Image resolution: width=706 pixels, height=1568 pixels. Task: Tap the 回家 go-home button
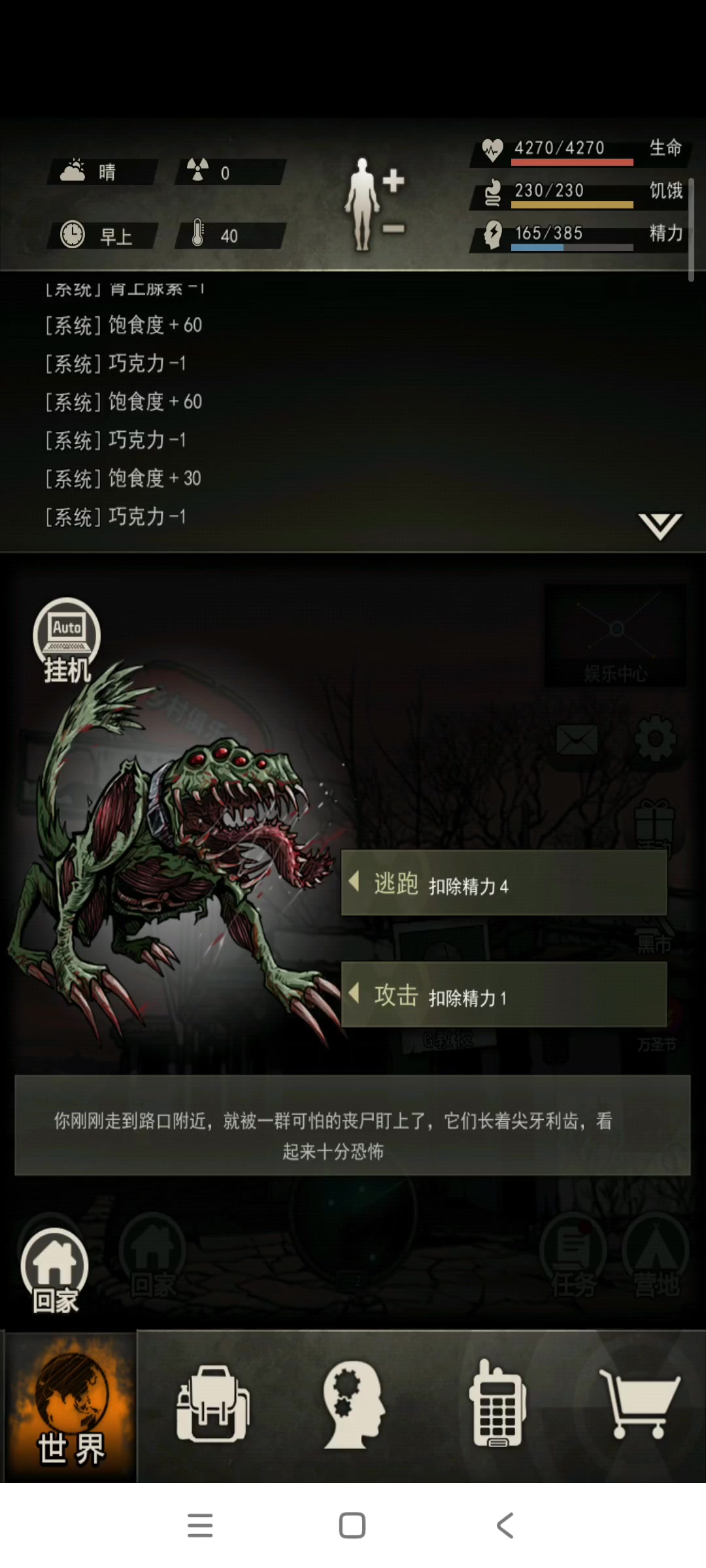(55, 1272)
